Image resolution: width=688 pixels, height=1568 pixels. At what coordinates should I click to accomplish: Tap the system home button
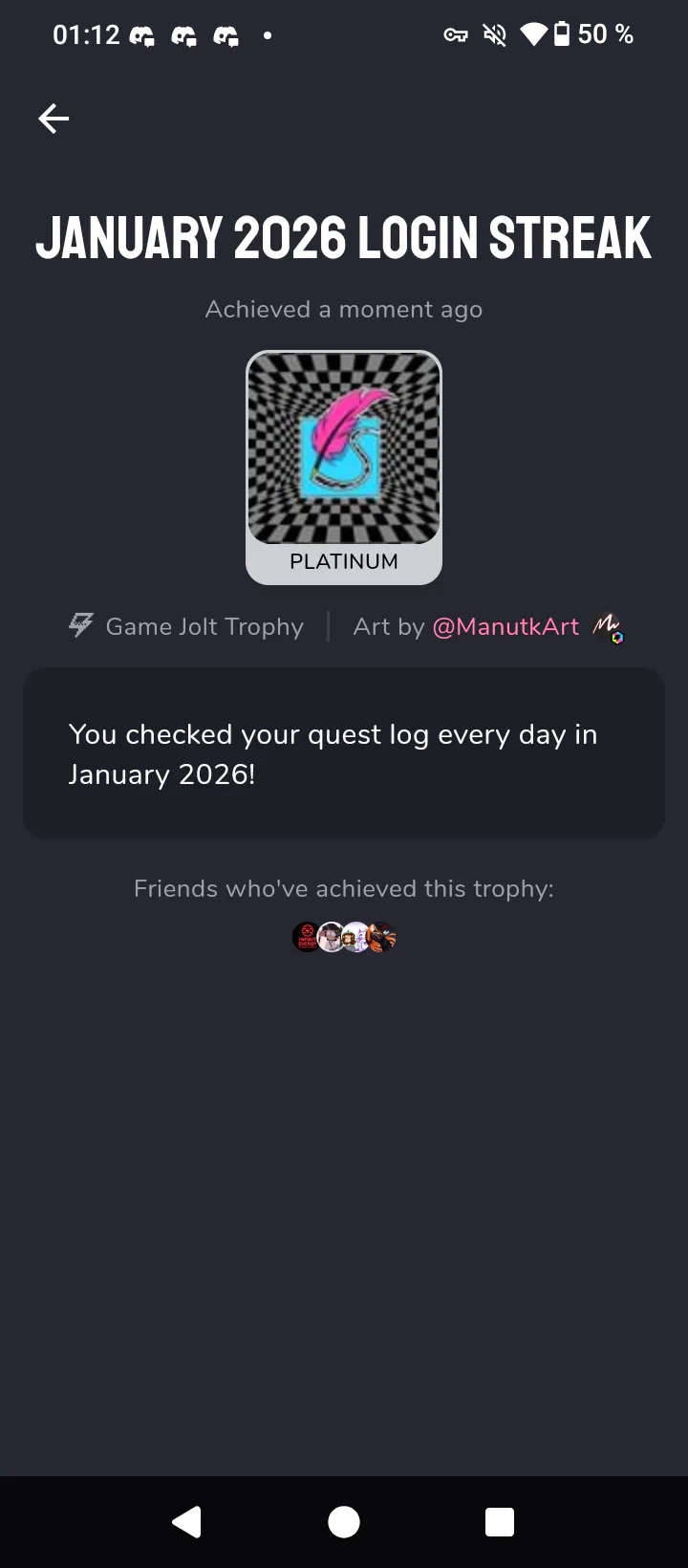pos(344,1521)
